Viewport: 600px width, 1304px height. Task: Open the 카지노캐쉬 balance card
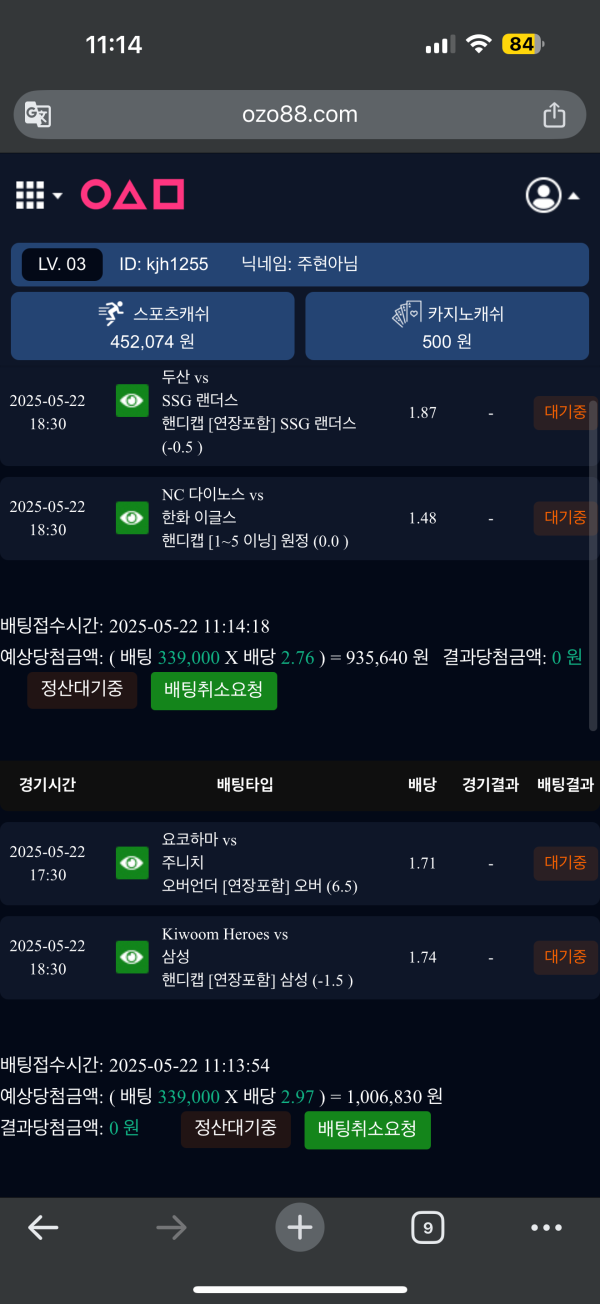pyautogui.click(x=447, y=326)
